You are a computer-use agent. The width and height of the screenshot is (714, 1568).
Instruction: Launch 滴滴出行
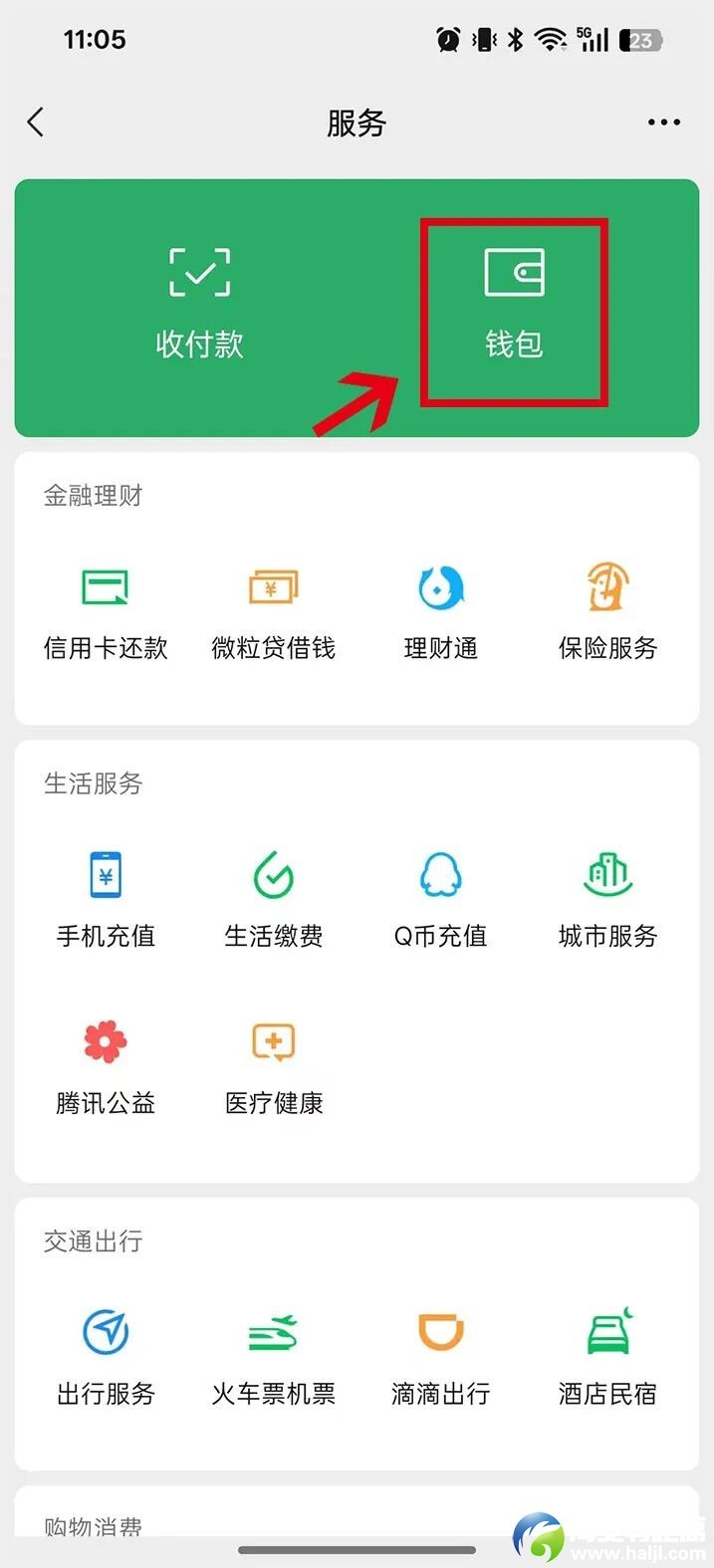[x=440, y=1356]
